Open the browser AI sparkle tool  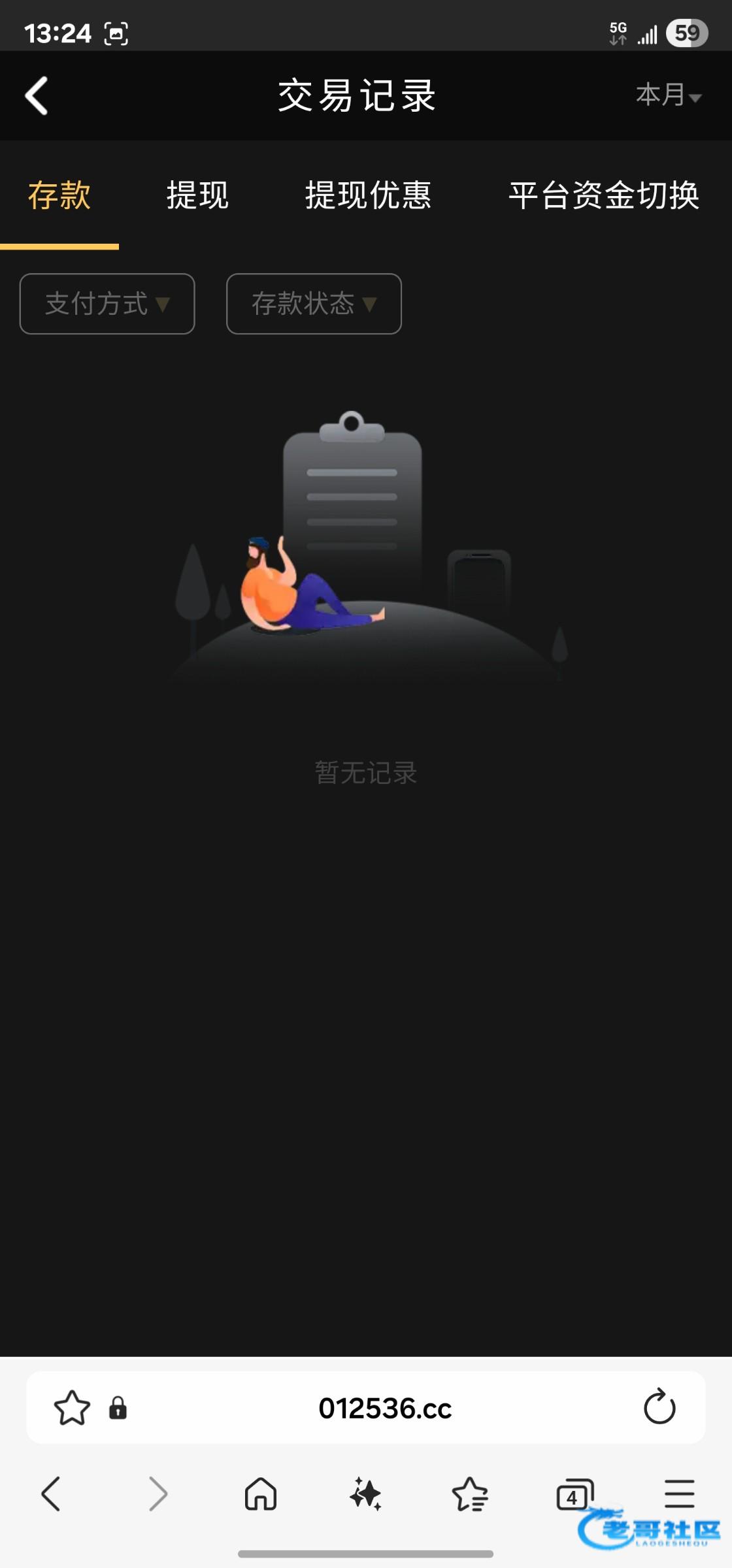(x=365, y=1494)
